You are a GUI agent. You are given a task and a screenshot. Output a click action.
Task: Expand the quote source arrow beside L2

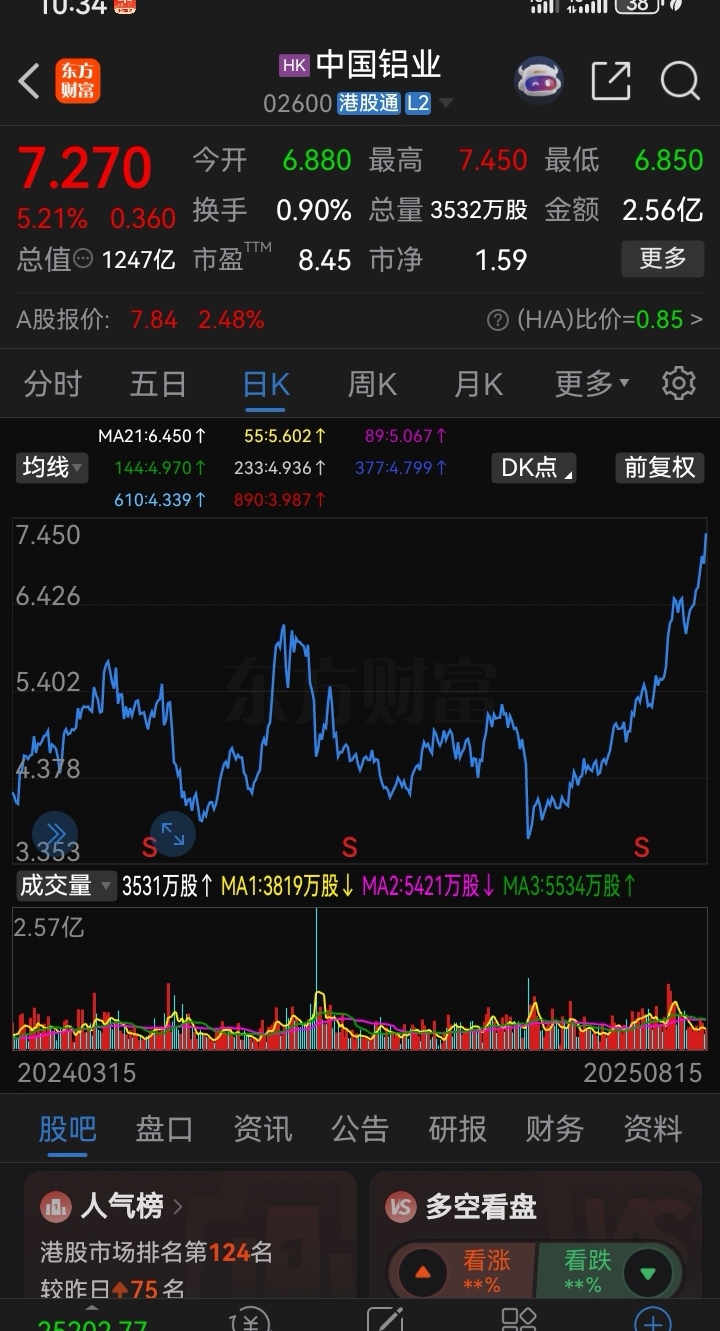click(446, 103)
